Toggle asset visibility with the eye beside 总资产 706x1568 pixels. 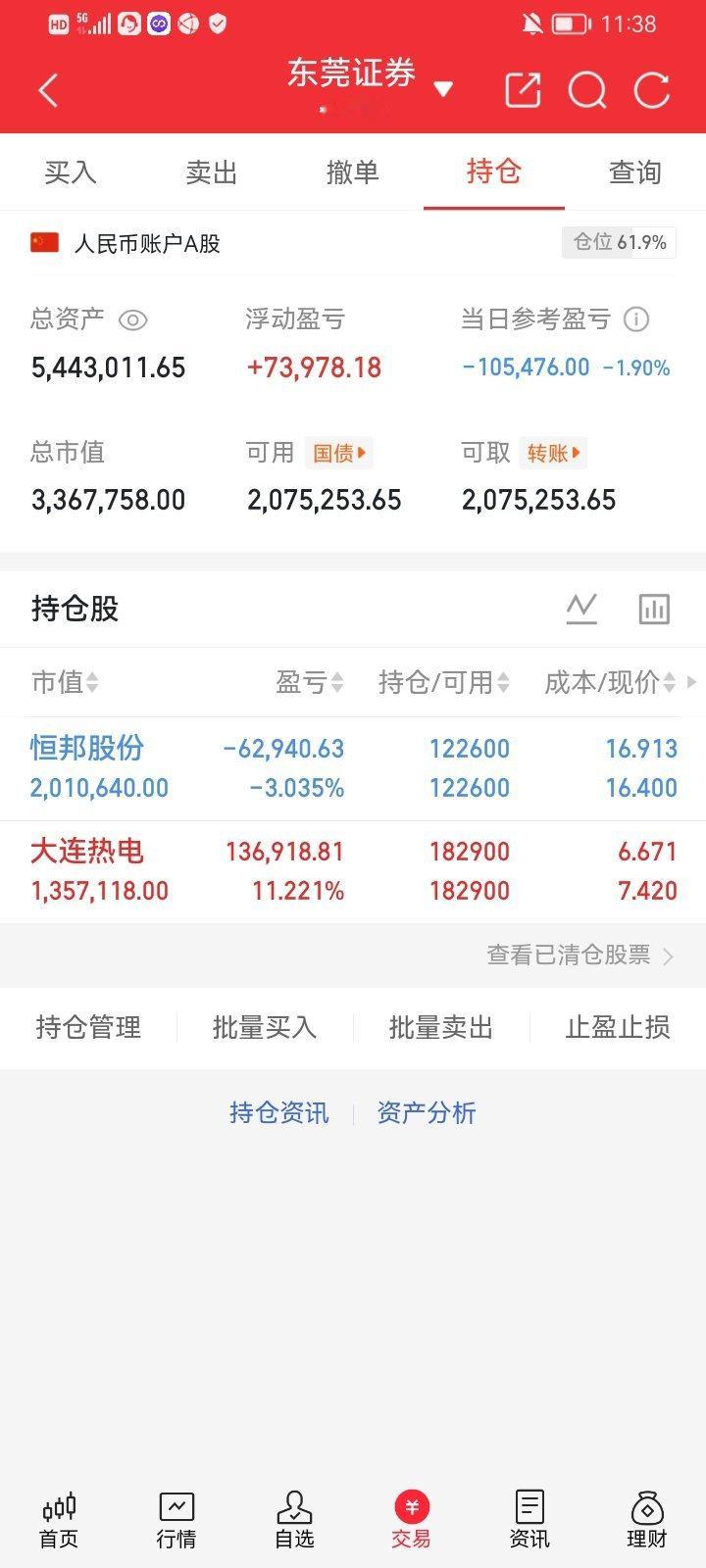[x=132, y=319]
